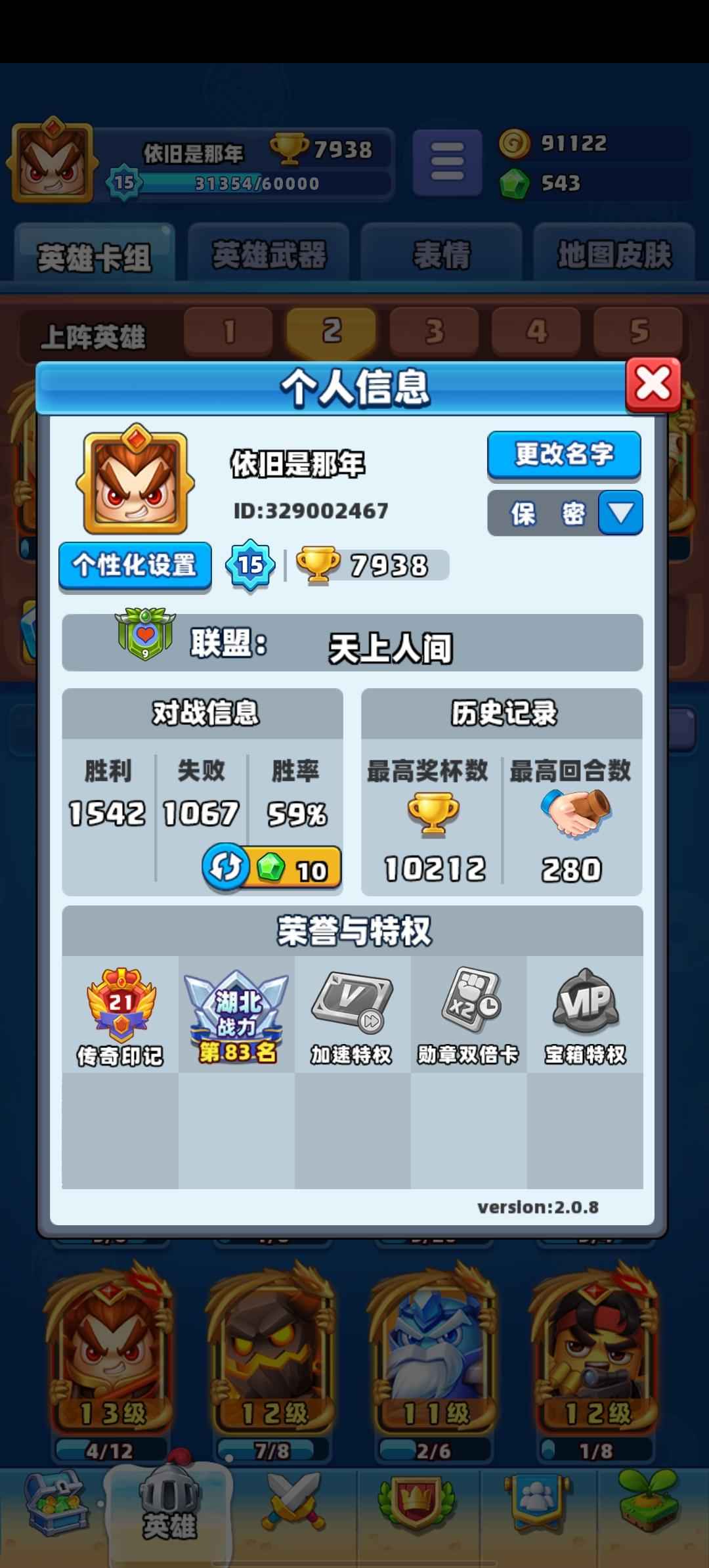View the 湖北战力 第83名 ranking badge
The height and width of the screenshot is (1568, 709).
(237, 1014)
